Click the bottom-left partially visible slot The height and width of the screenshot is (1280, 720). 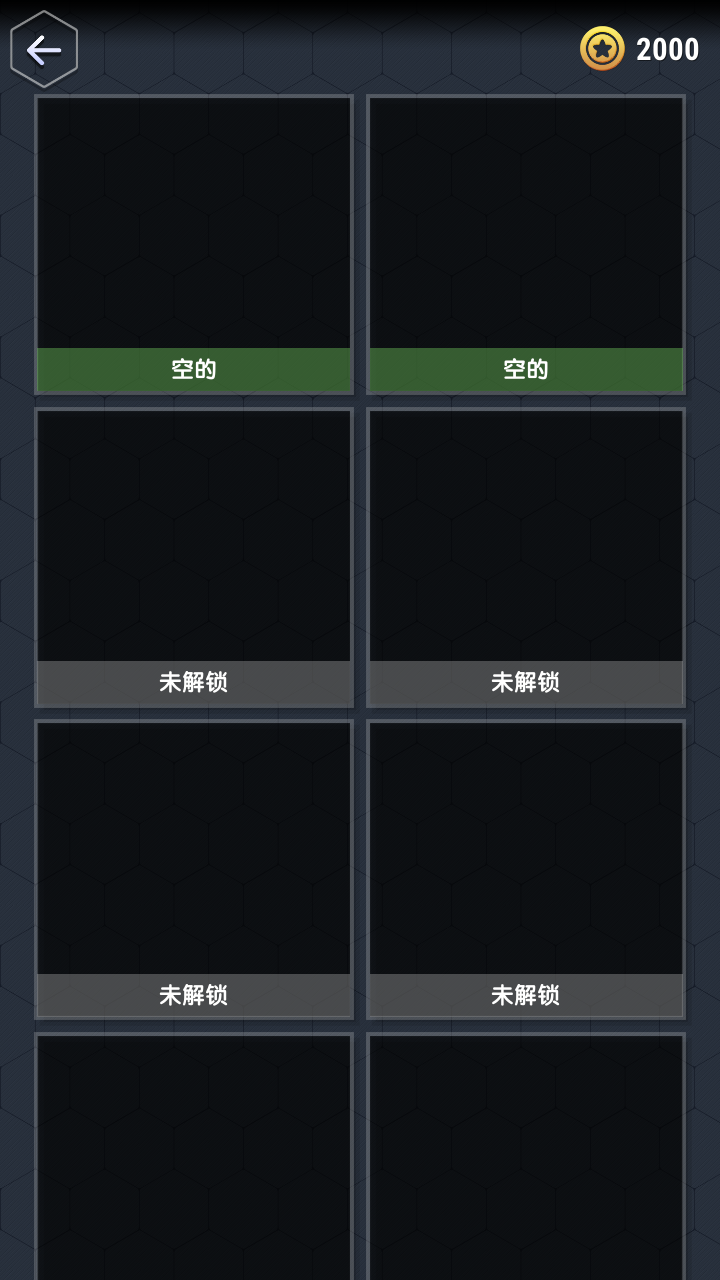[x=193, y=1150]
